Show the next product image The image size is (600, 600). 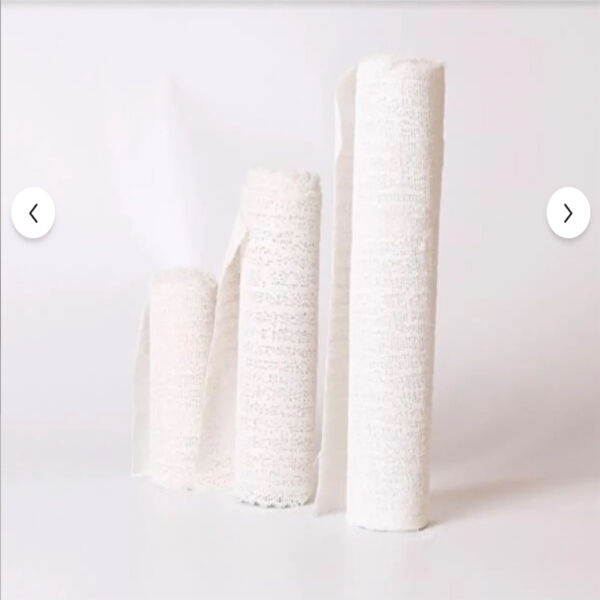pyautogui.click(x=567, y=213)
